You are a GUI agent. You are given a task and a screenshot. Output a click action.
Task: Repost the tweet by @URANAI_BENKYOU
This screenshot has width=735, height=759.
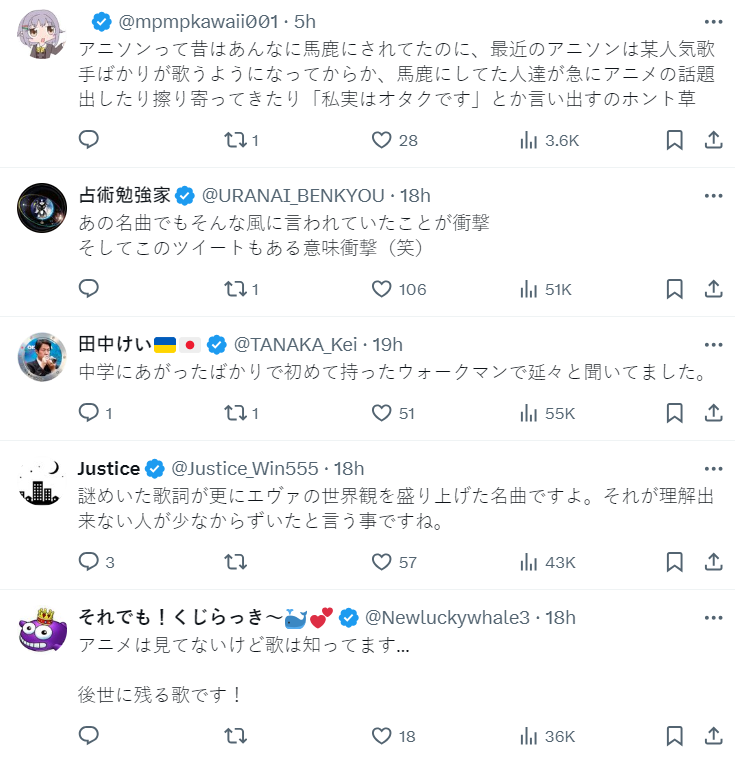[x=235, y=289]
